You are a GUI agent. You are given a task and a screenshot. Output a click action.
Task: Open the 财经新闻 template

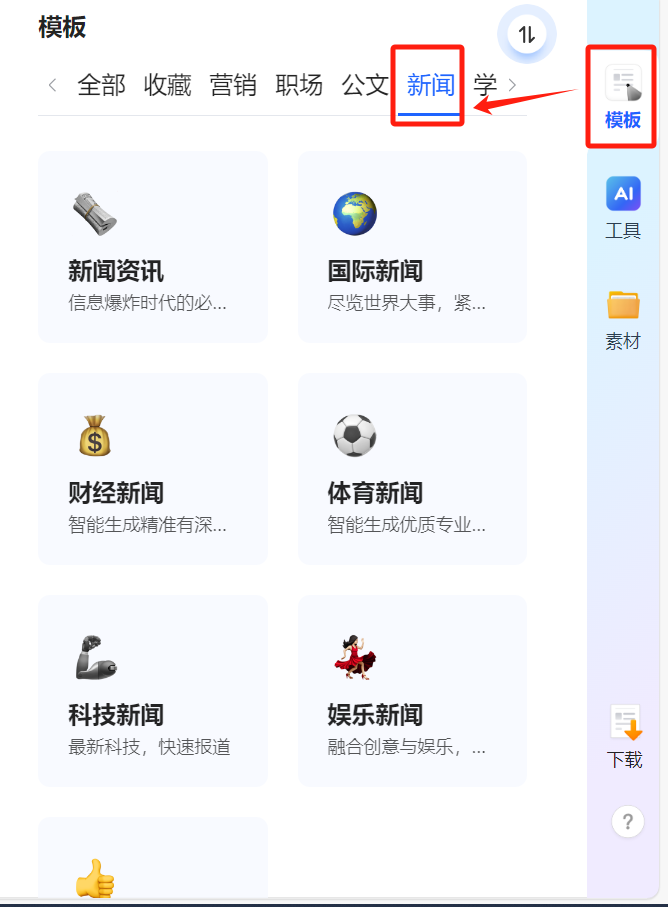pos(152,469)
